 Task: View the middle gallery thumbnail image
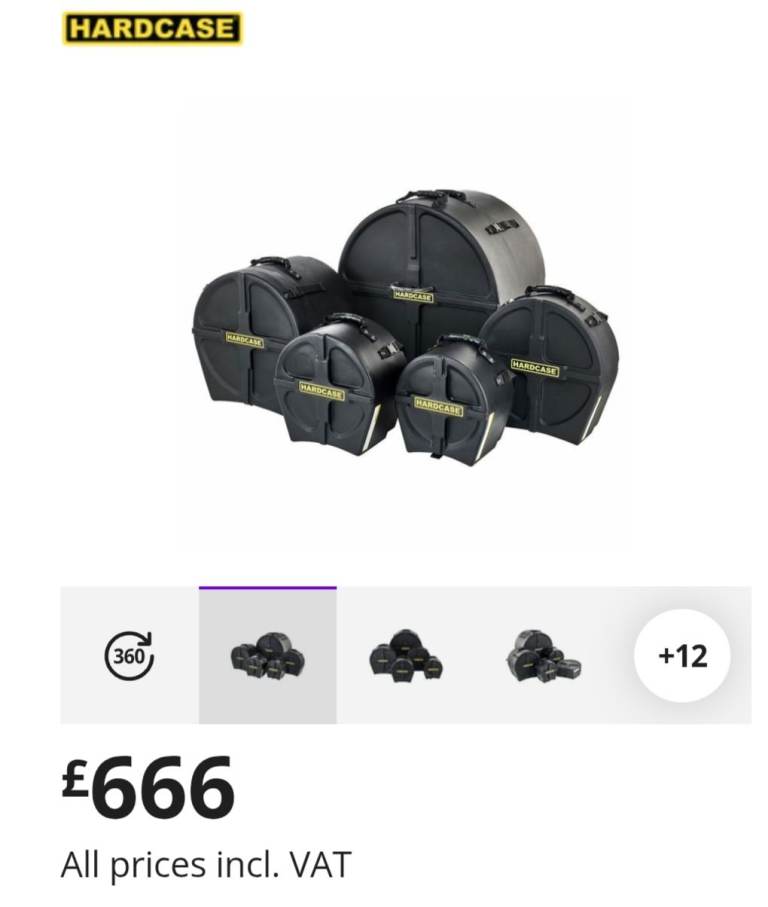(x=406, y=656)
